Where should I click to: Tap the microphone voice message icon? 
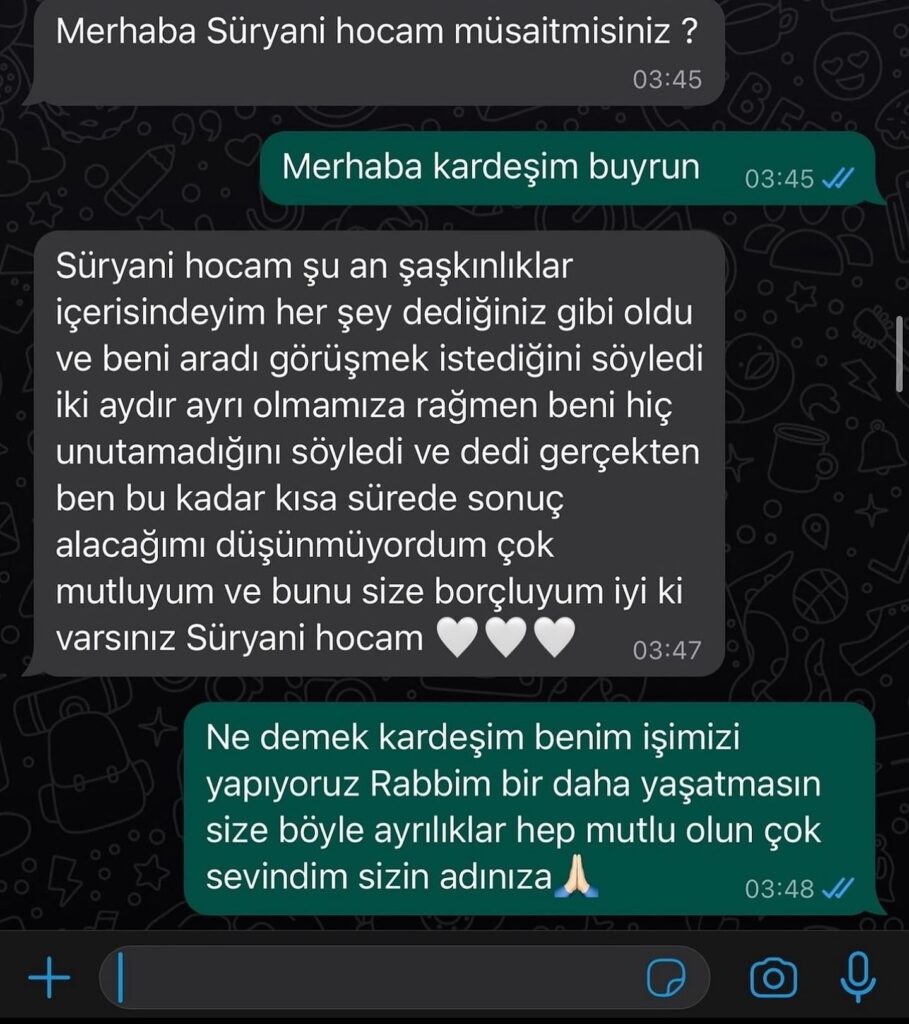(857, 977)
